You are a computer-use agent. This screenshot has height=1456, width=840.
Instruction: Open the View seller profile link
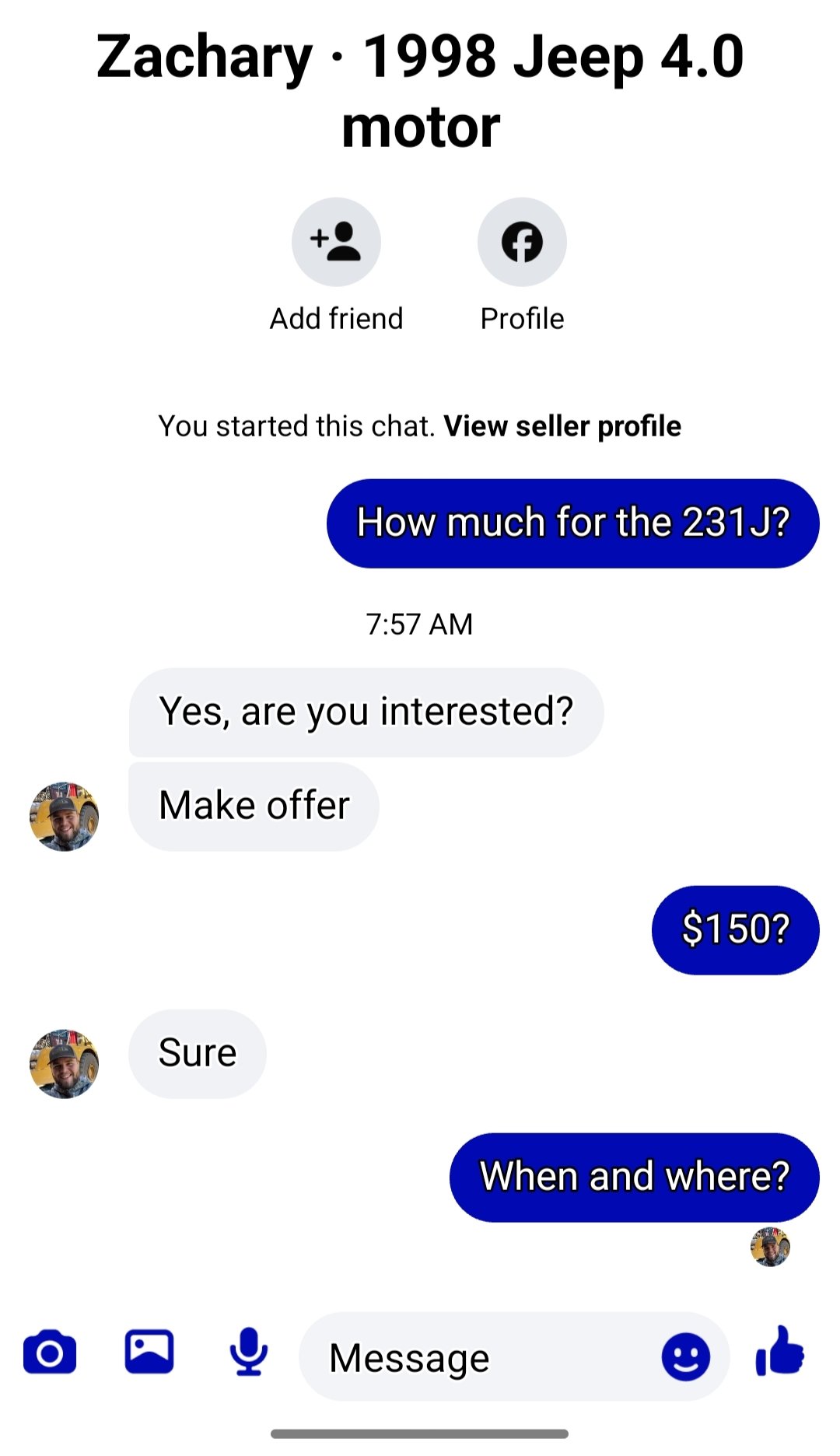[x=562, y=426]
